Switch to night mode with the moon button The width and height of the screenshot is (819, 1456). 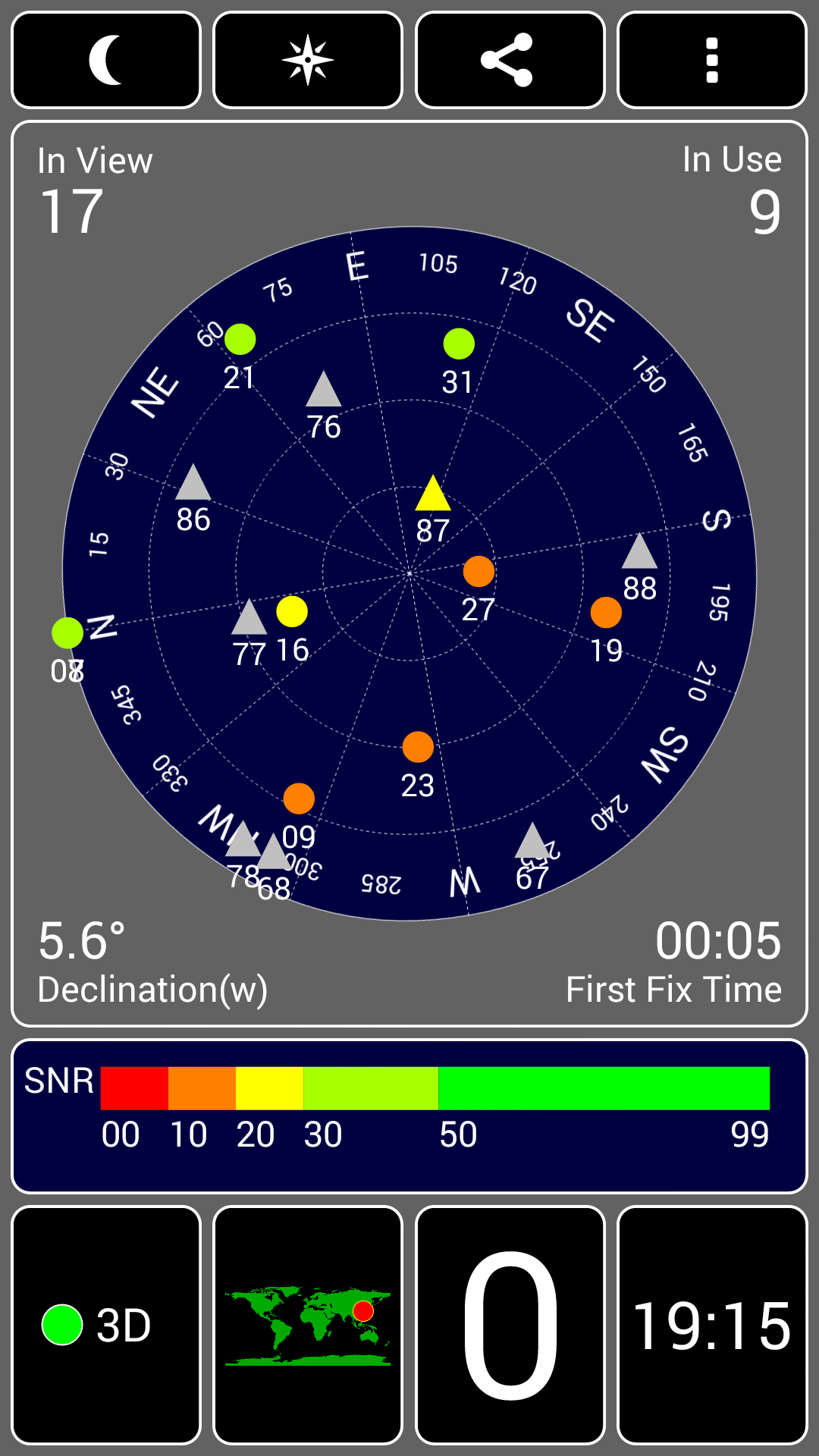pos(106,60)
